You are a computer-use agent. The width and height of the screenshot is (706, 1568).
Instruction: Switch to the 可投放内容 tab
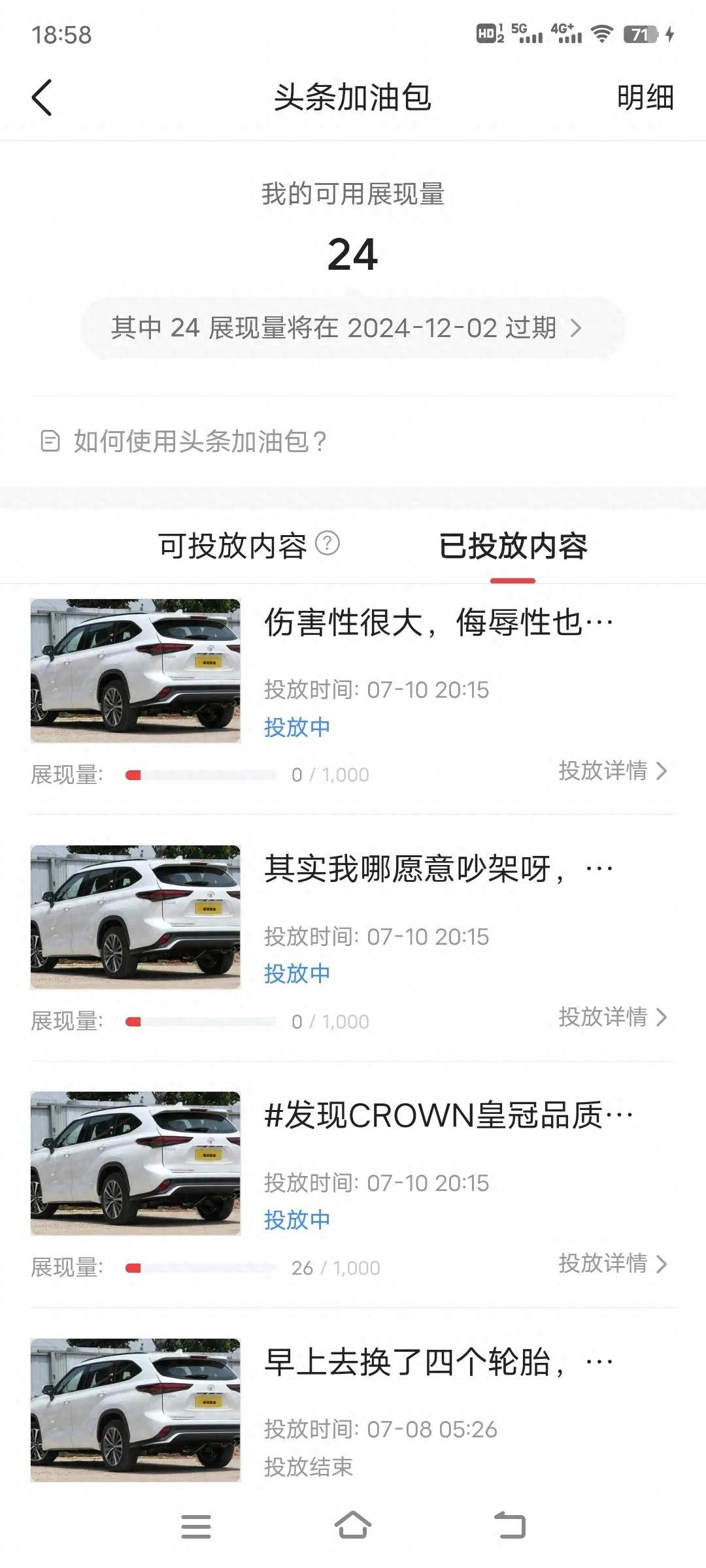pos(232,546)
